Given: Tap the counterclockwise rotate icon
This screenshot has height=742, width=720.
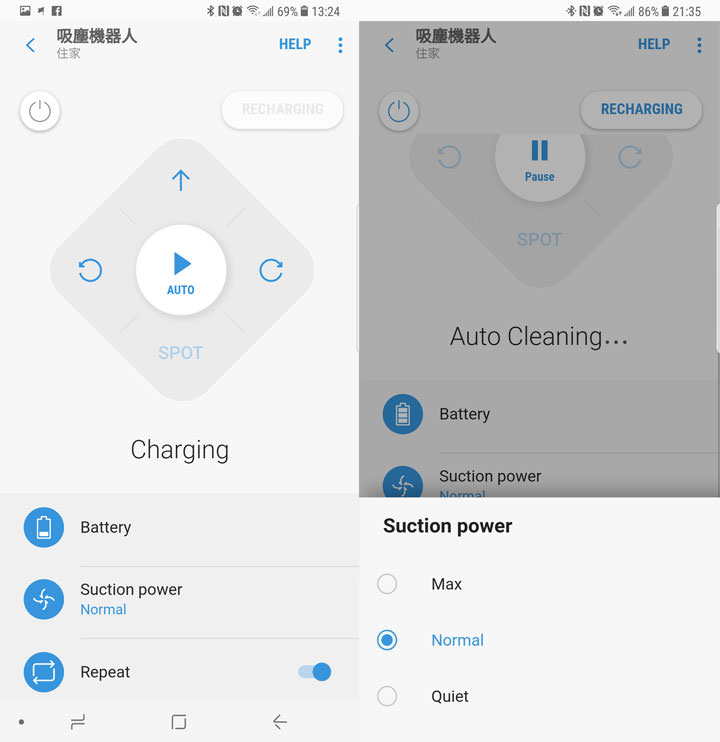Looking at the screenshot, I should [90, 270].
